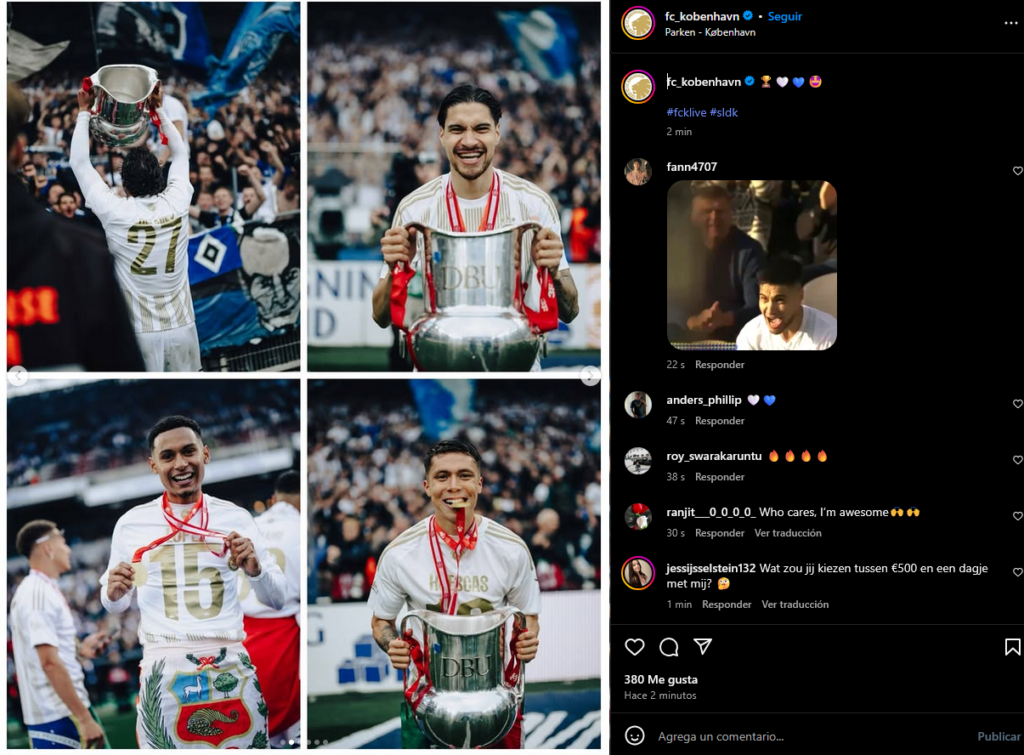Viewport: 1024px width, 755px height.
Task: Save the post with the bookmark icon
Action: click(x=1012, y=647)
